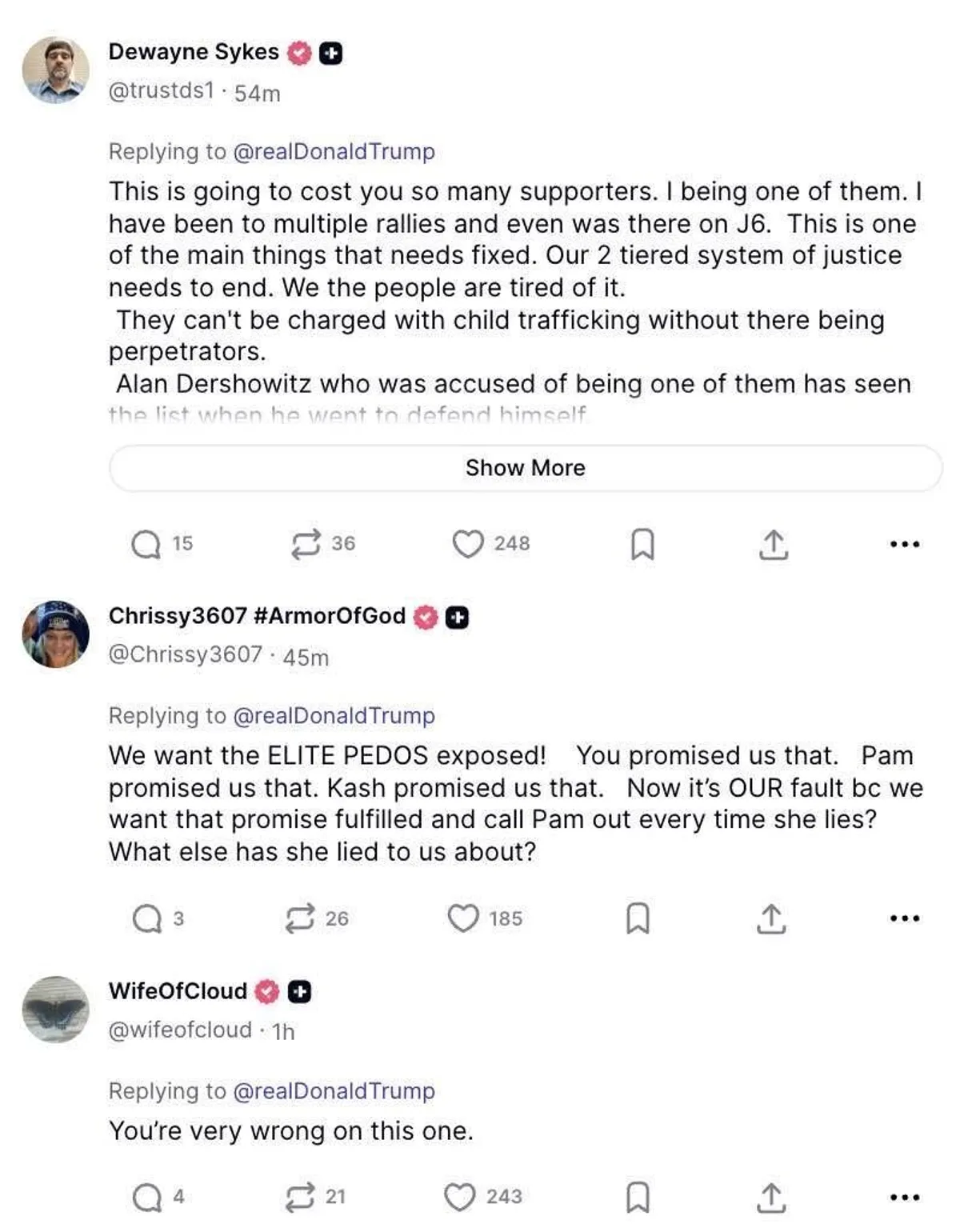ReTruth Chrissy3607's post
Image resolution: width=960 pixels, height=1232 pixels.
click(300, 918)
